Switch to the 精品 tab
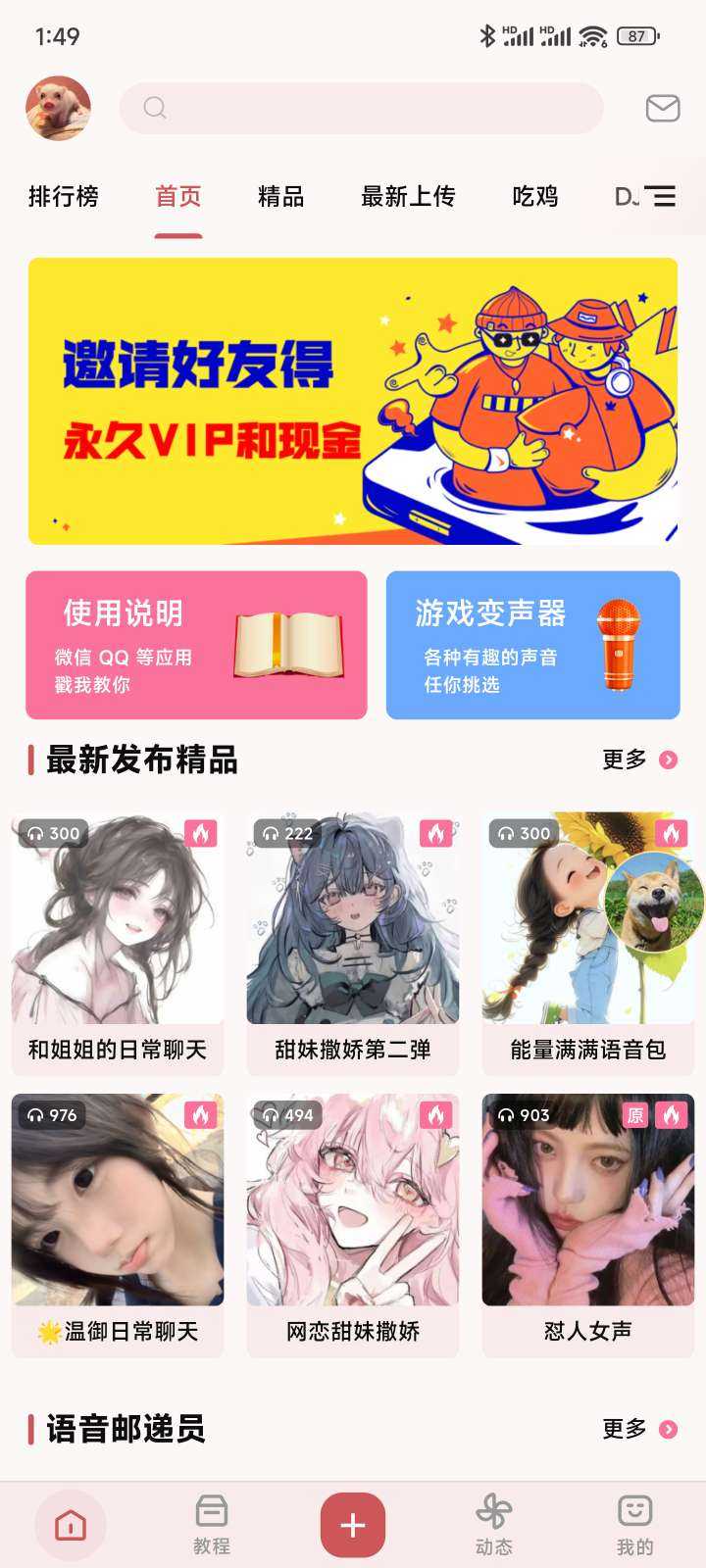Screen dimensions: 706x1568 281,197
